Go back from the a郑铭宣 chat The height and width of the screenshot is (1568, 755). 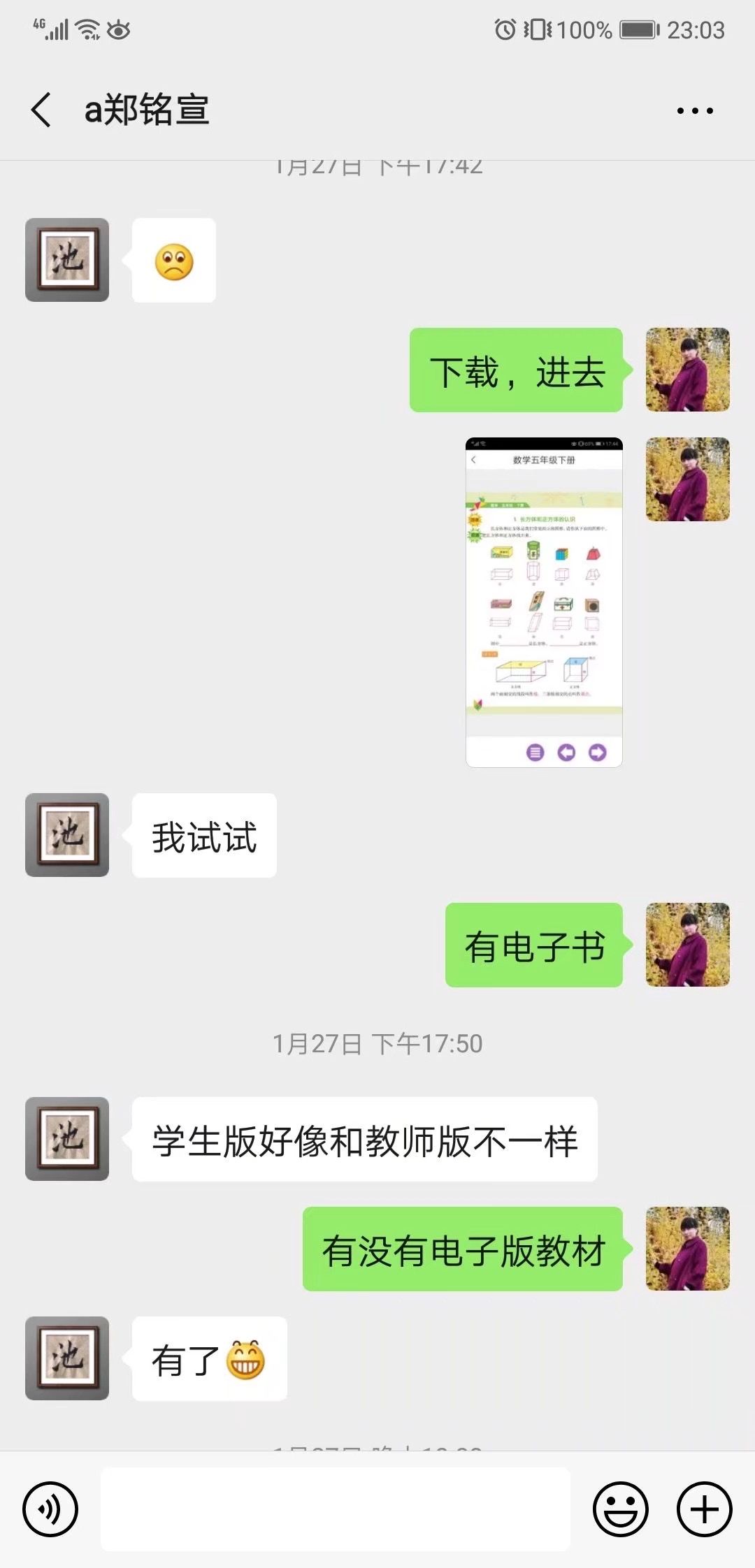pos(42,110)
